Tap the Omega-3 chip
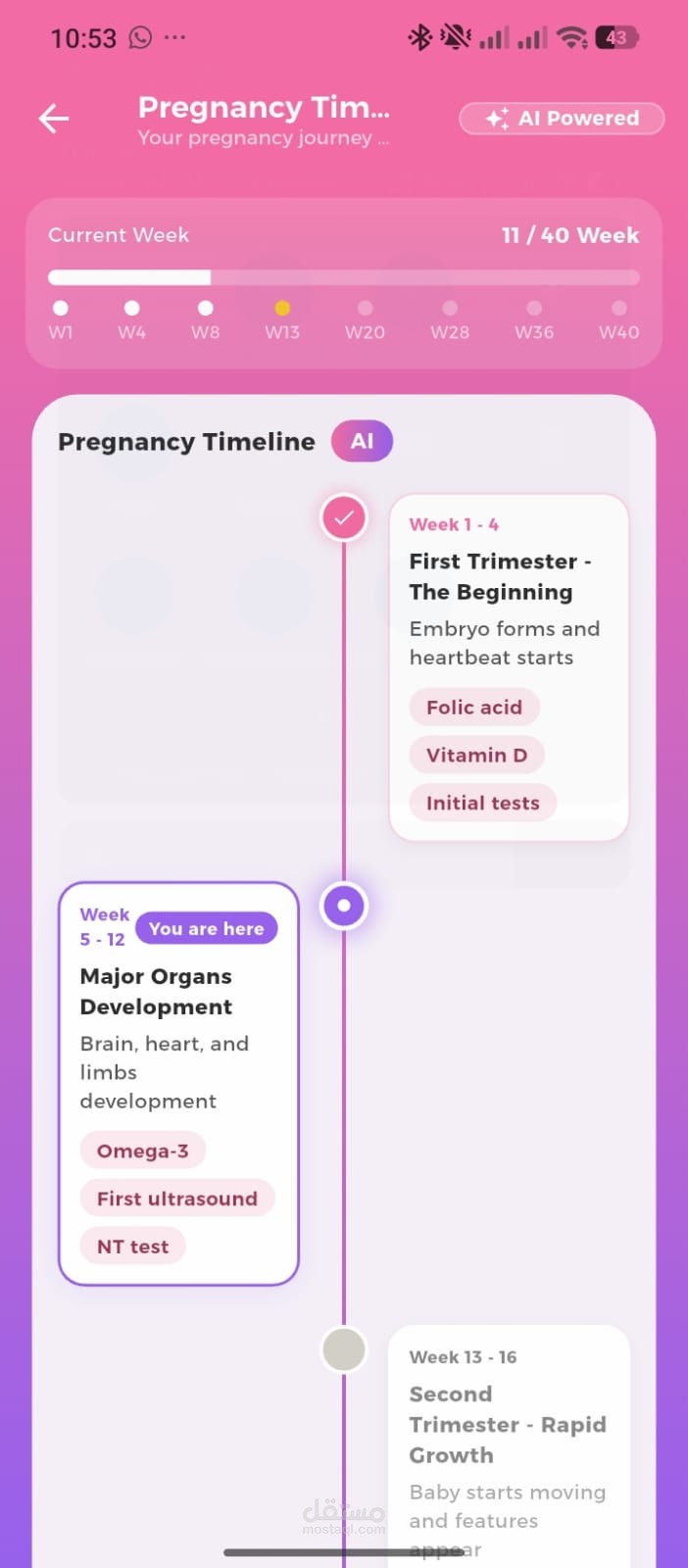Image resolution: width=688 pixels, height=1568 pixels. (143, 1151)
